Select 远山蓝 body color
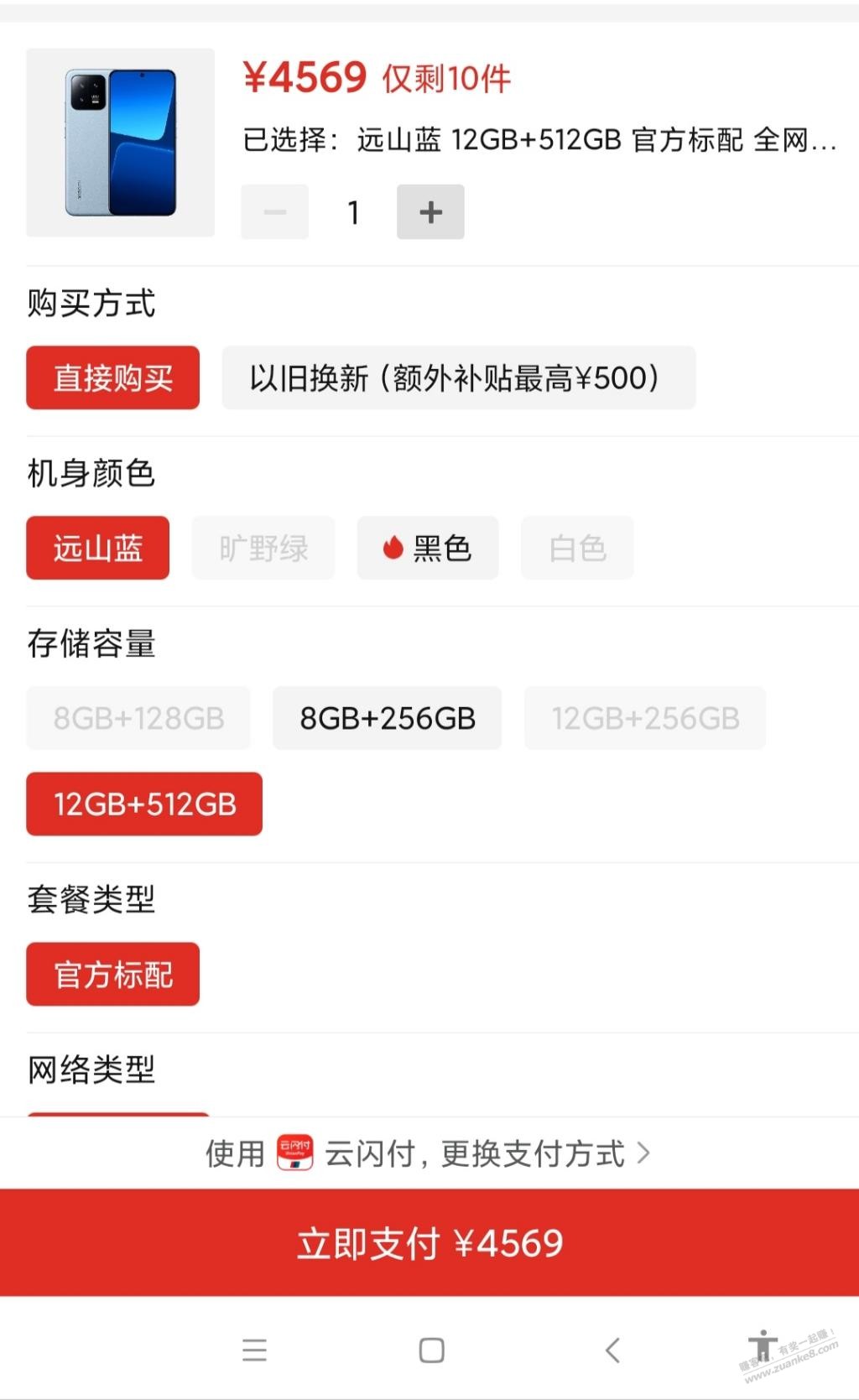 click(x=98, y=549)
